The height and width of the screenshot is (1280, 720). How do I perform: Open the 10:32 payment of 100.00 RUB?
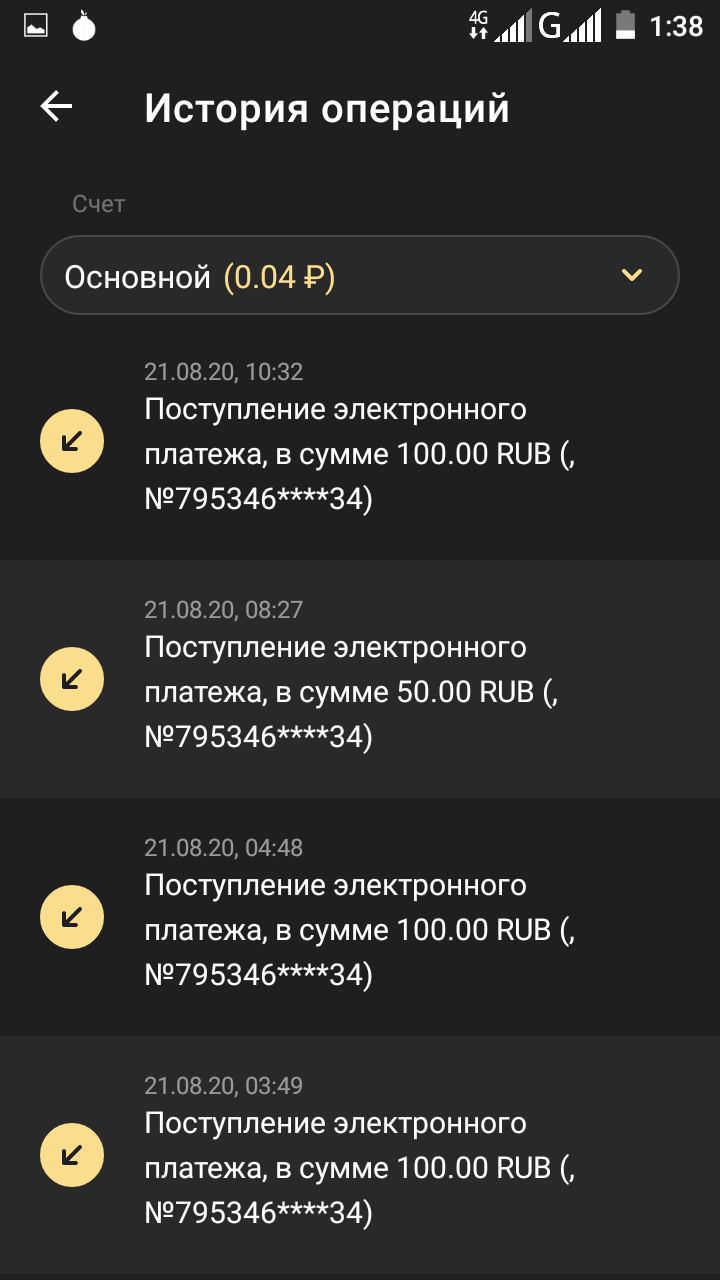pyautogui.click(x=360, y=442)
